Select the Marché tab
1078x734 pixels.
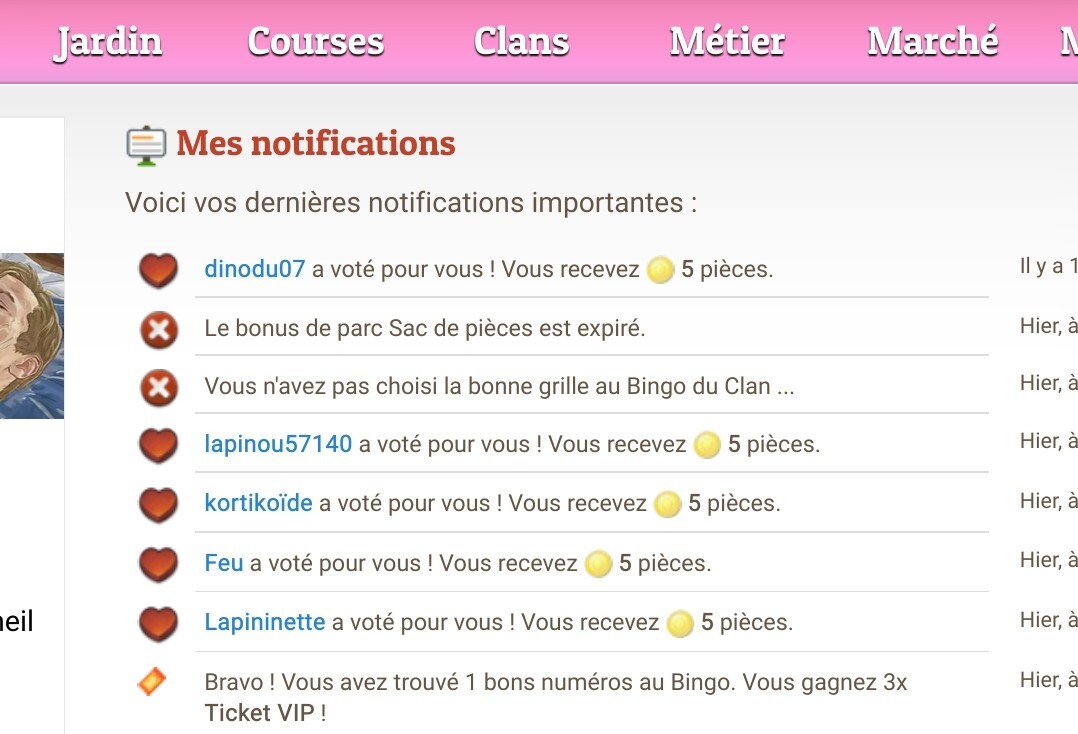pos(932,41)
